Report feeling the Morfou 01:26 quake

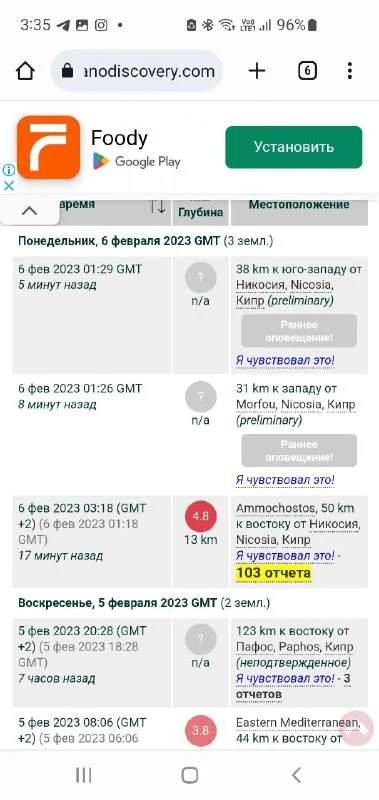[285, 480]
